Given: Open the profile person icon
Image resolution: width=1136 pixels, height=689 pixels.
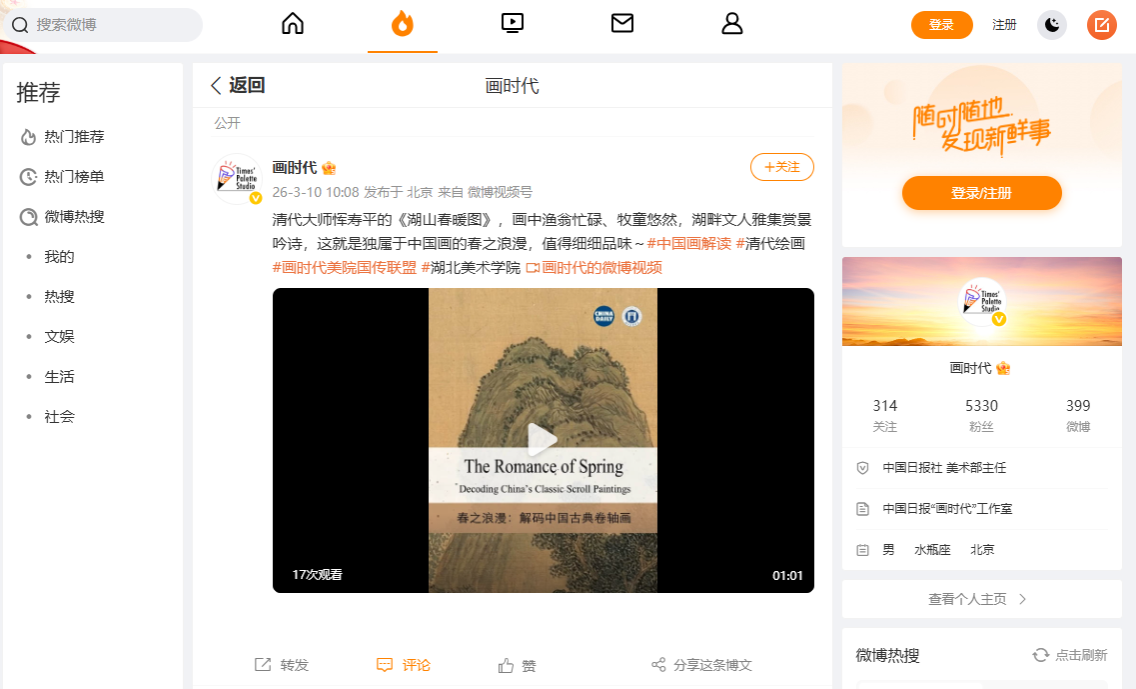Looking at the screenshot, I should tap(732, 23).
